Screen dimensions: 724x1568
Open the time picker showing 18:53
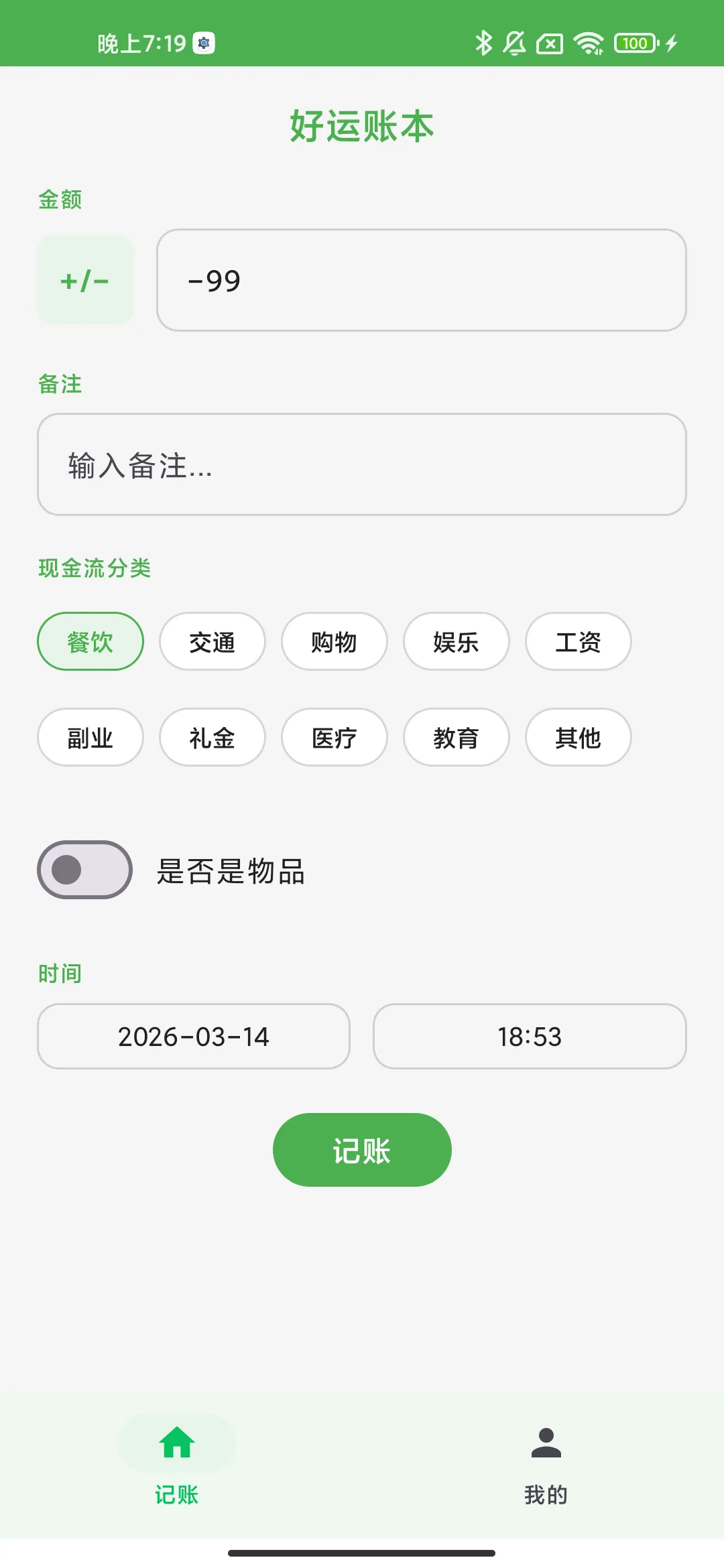(x=530, y=1036)
